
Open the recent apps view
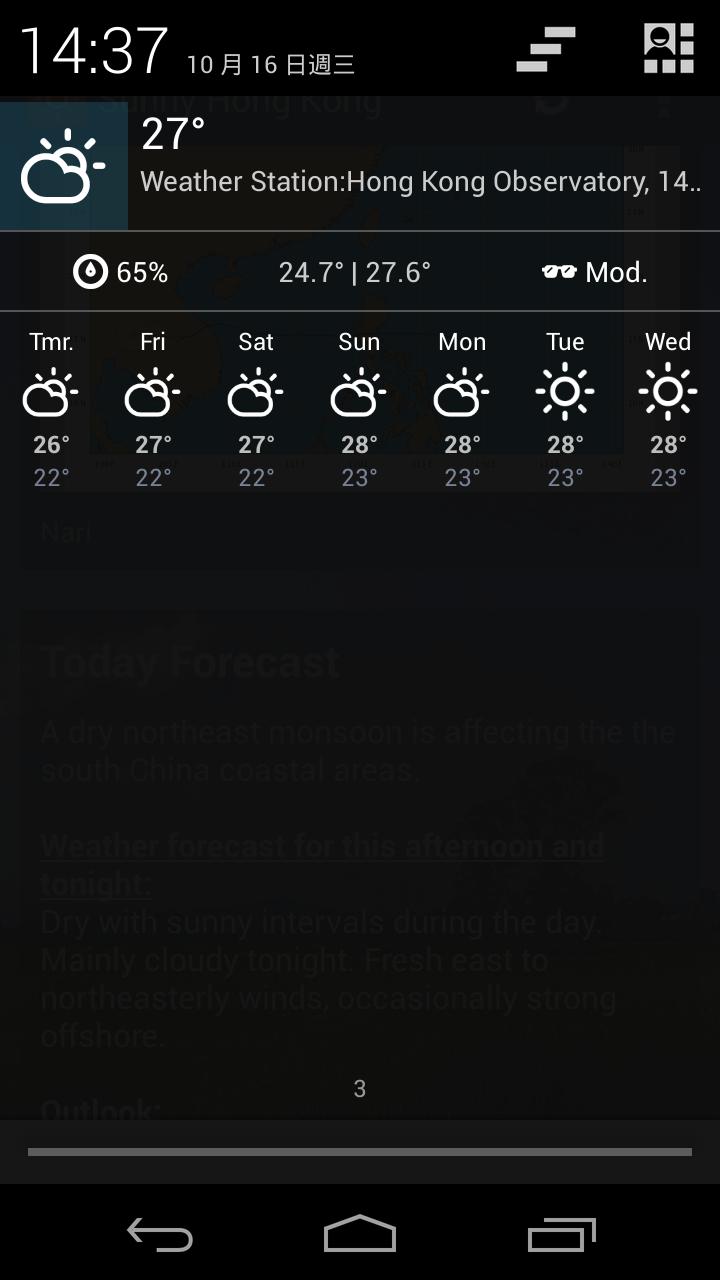(x=561, y=1234)
